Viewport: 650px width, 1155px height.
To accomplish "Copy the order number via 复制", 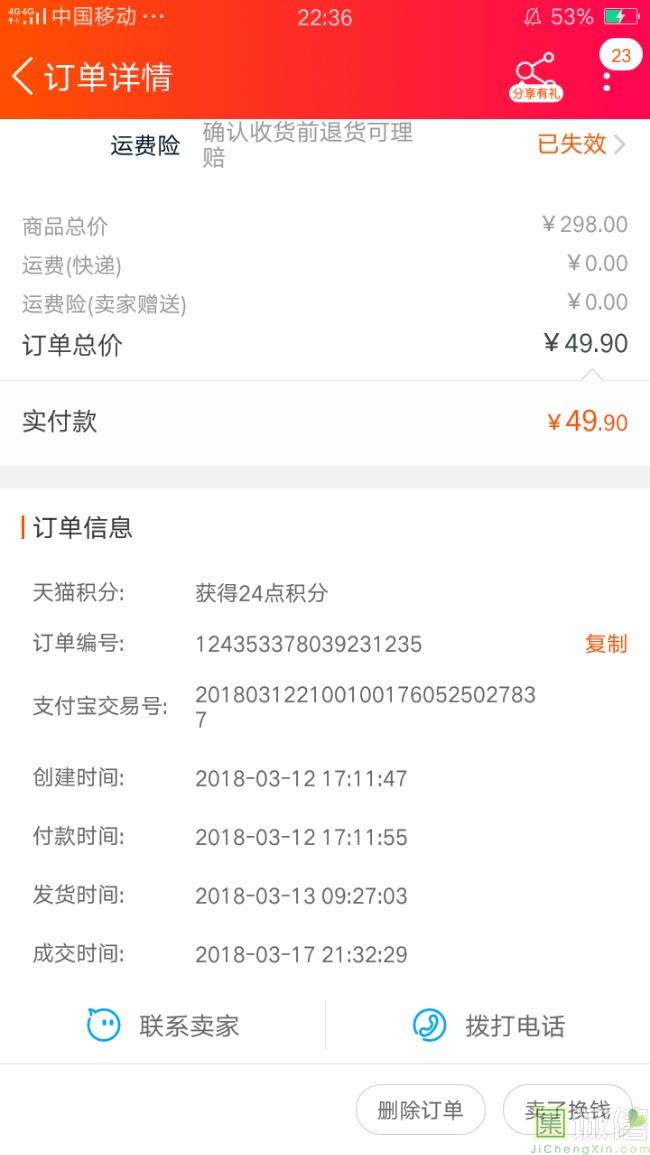I will pyautogui.click(x=606, y=644).
